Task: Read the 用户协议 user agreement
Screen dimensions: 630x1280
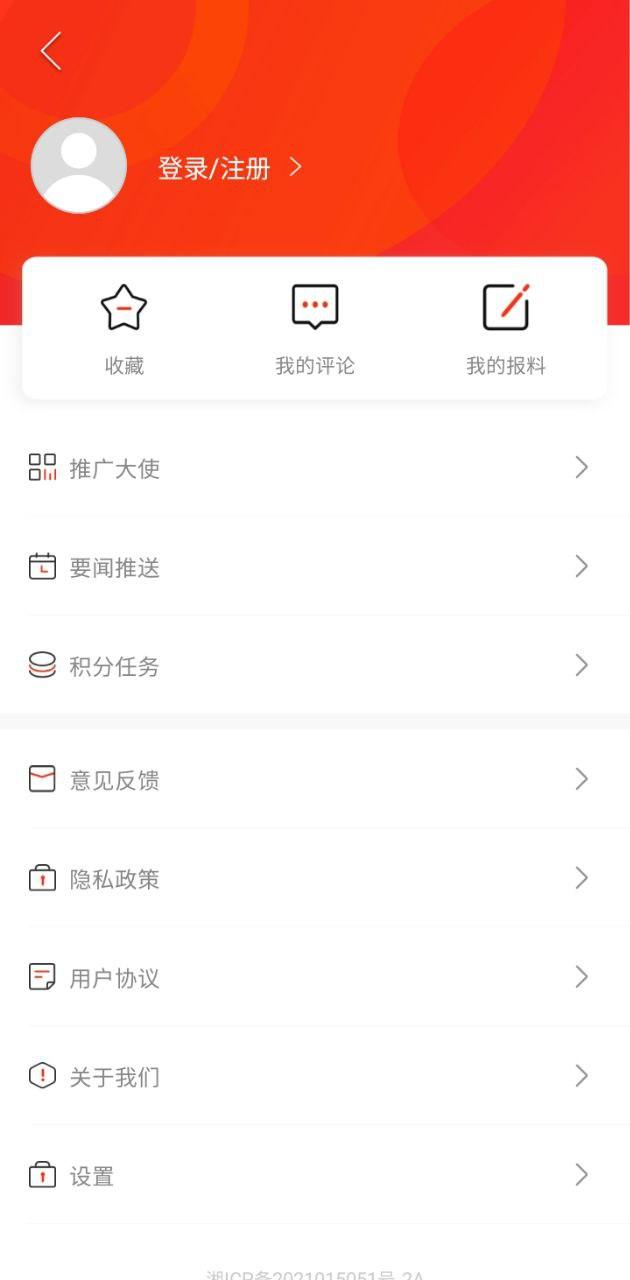Action: click(x=314, y=977)
